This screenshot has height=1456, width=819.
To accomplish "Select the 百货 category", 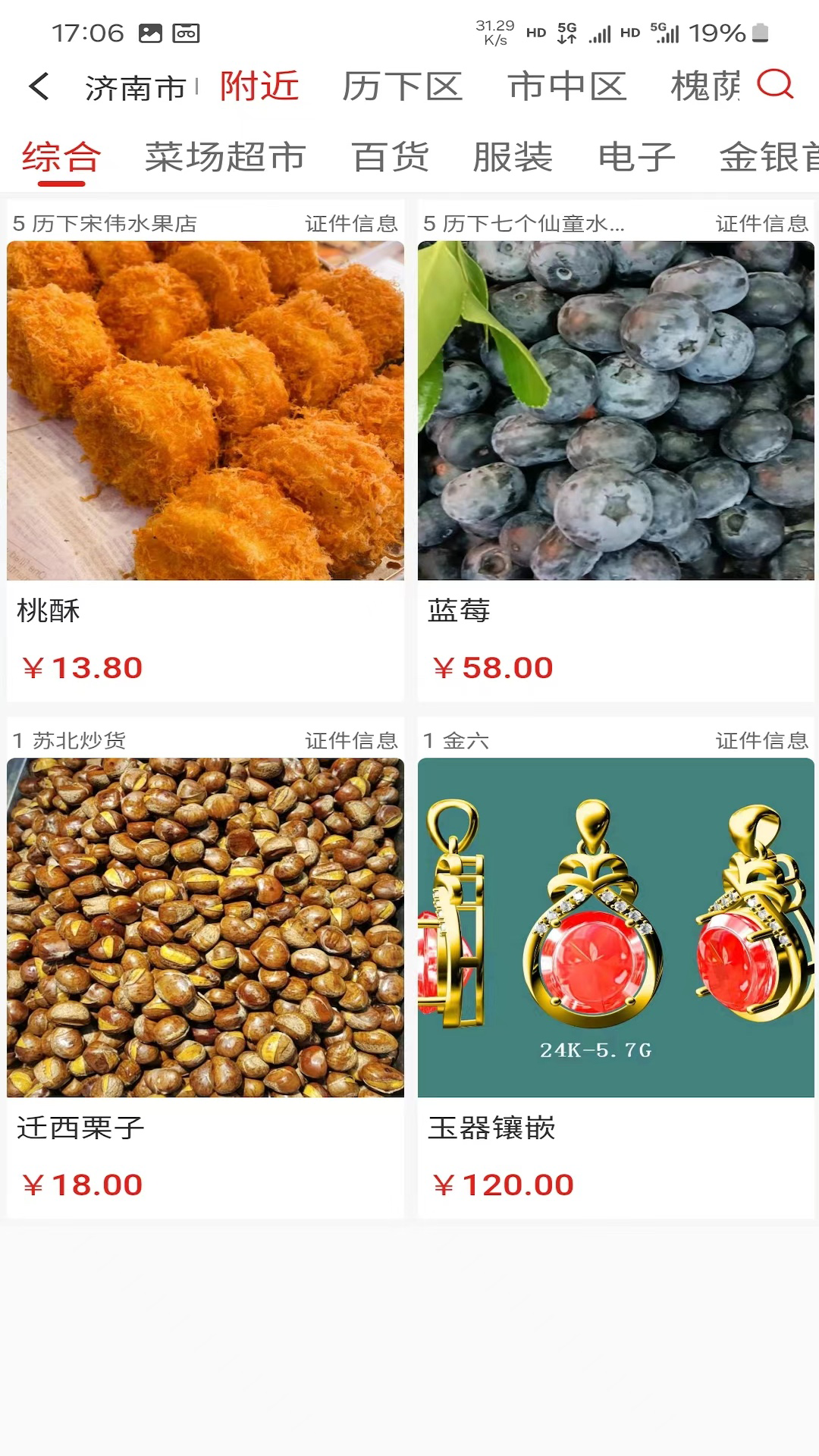I will [390, 157].
